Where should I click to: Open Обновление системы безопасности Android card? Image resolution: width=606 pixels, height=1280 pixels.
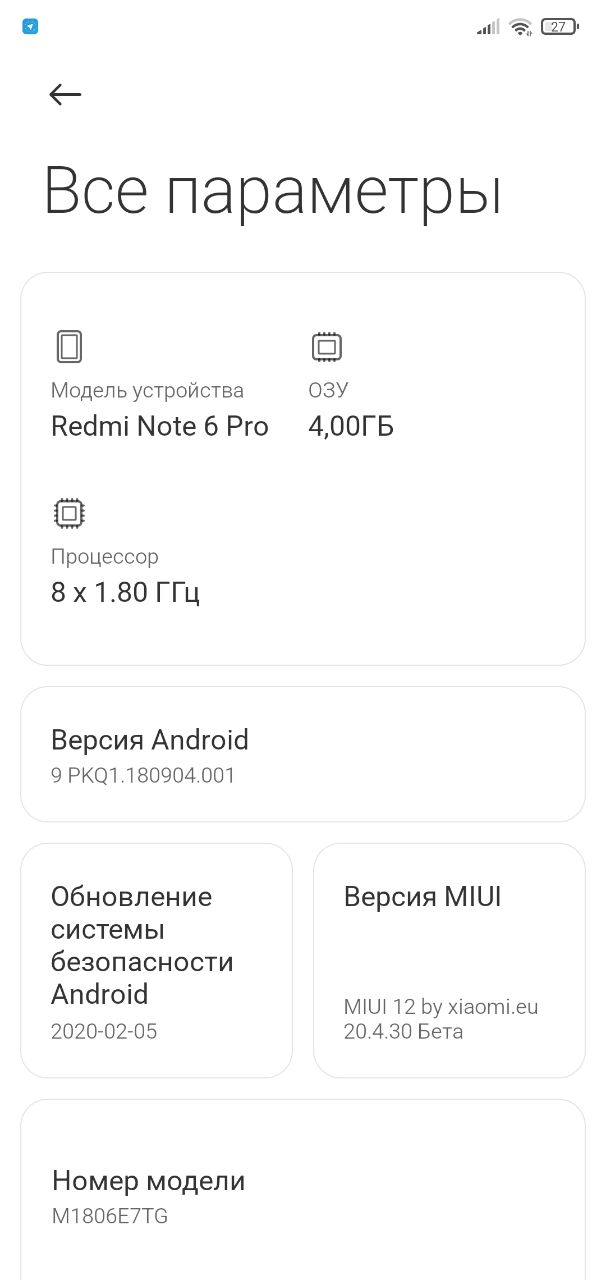[157, 960]
